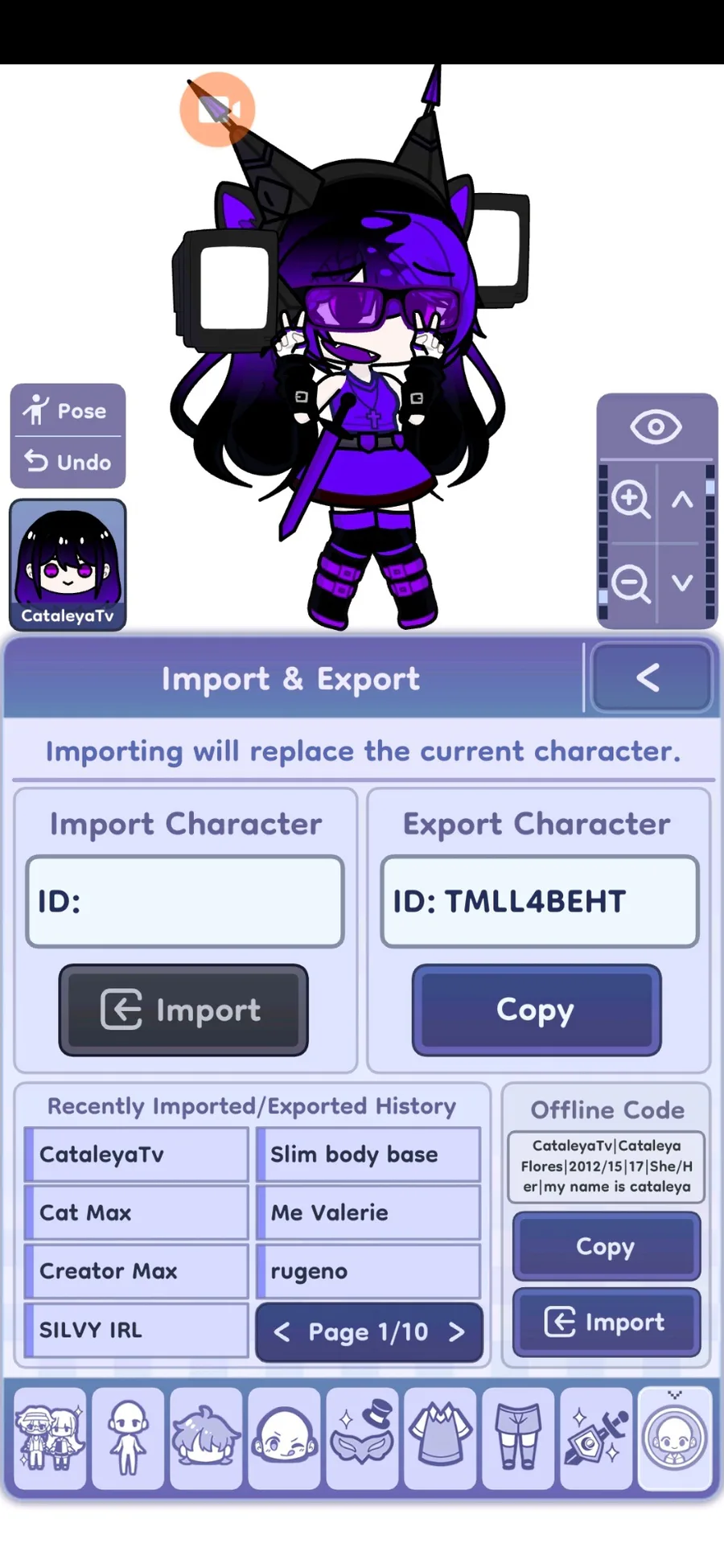Move the character view up
Viewport: 724px width, 1568px height.
pyautogui.click(x=682, y=500)
